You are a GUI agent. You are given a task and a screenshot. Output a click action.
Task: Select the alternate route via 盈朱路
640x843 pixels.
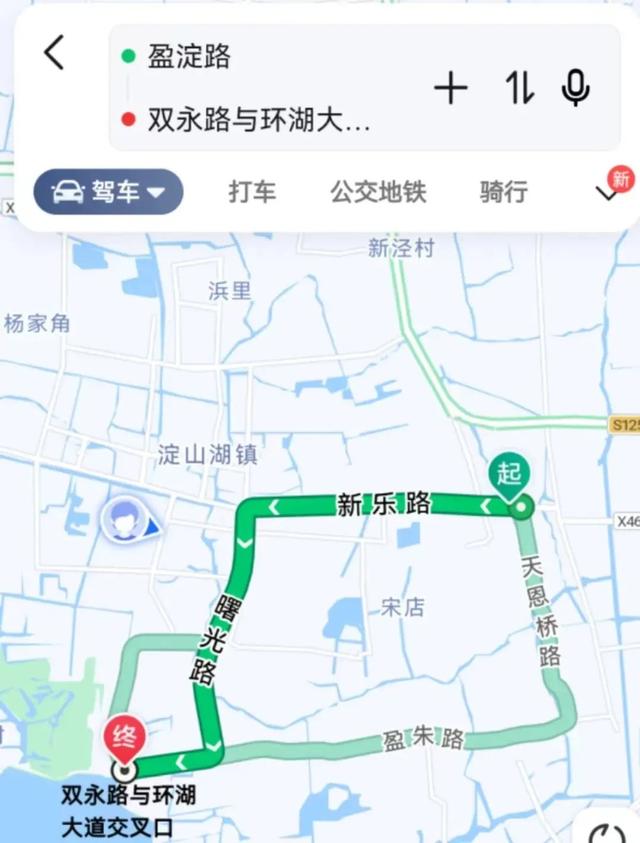pos(422,741)
